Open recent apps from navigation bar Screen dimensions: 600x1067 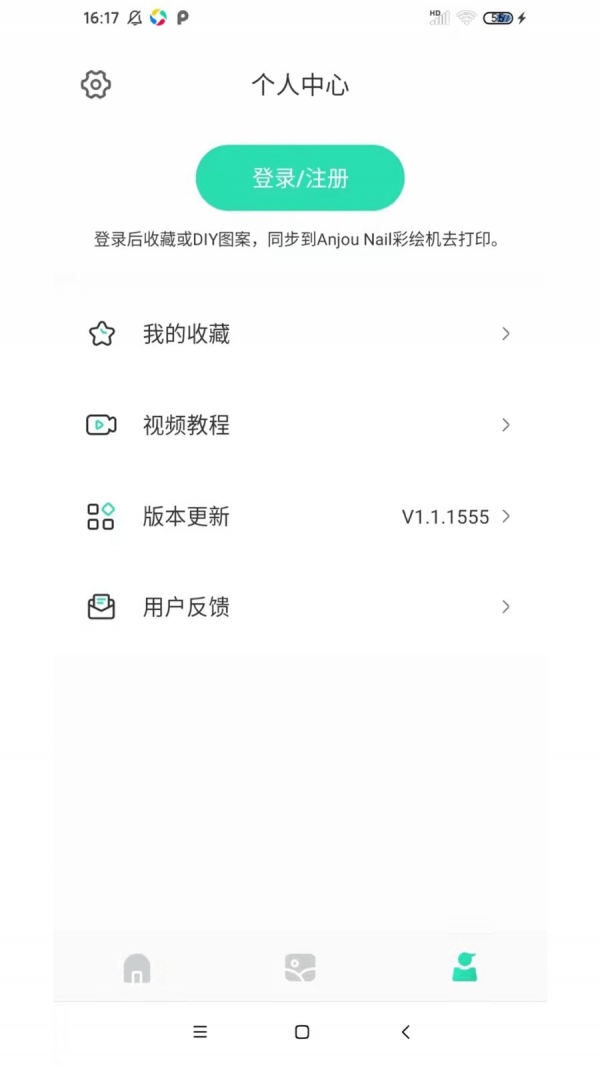tap(200, 1032)
